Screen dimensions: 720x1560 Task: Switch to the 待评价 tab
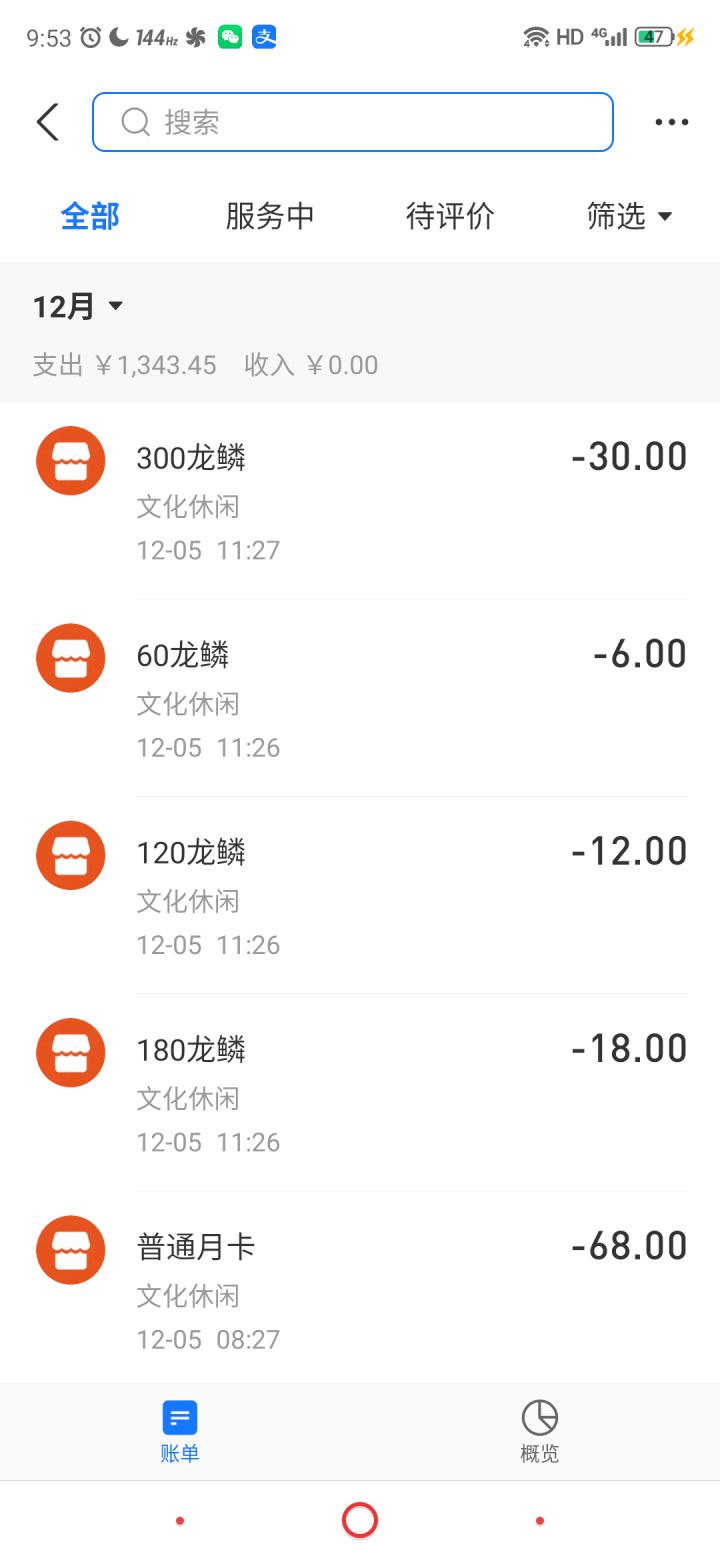point(451,216)
